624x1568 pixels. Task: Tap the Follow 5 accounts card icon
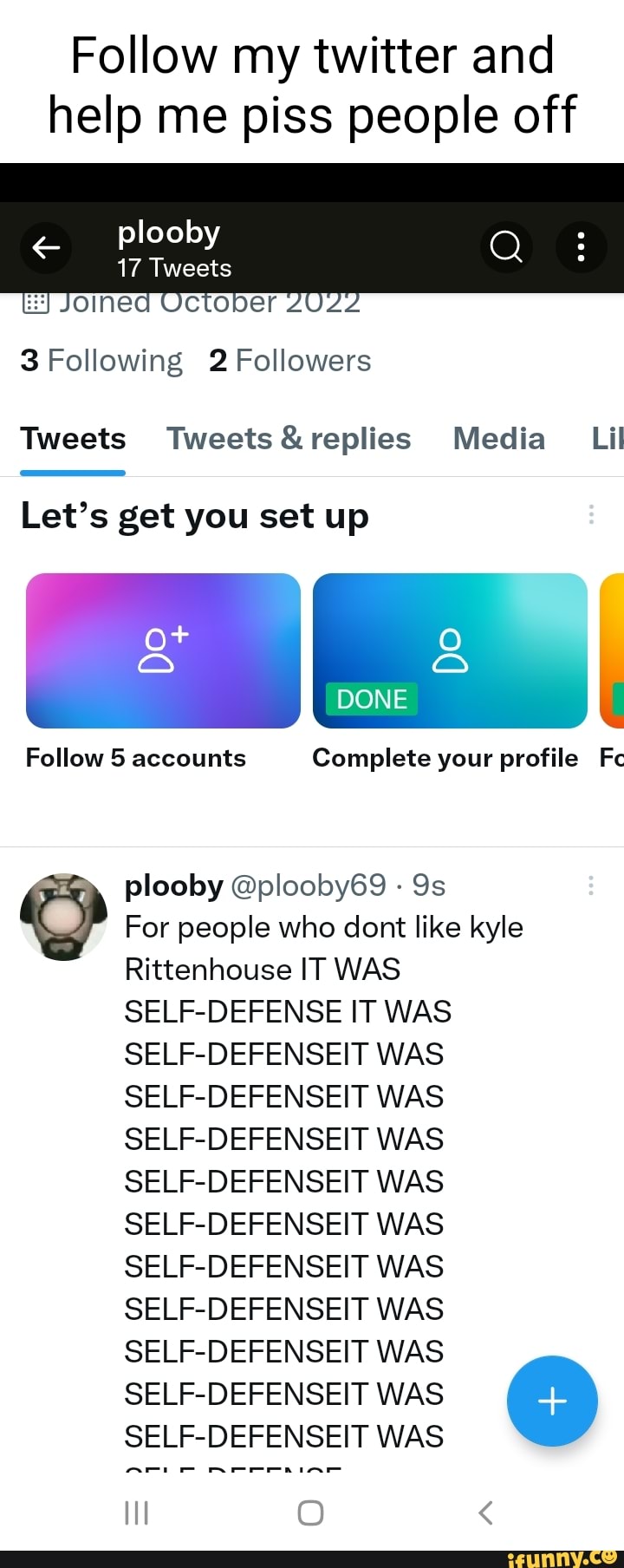click(161, 649)
